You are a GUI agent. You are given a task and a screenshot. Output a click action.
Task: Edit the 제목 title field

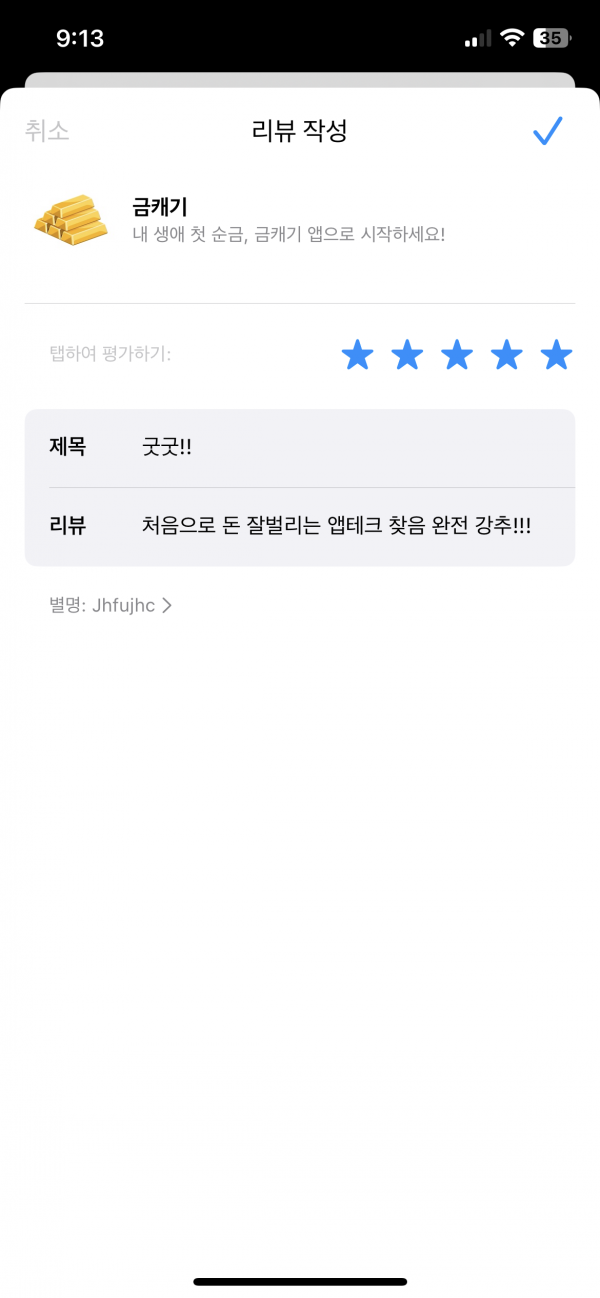pyautogui.click(x=300, y=448)
